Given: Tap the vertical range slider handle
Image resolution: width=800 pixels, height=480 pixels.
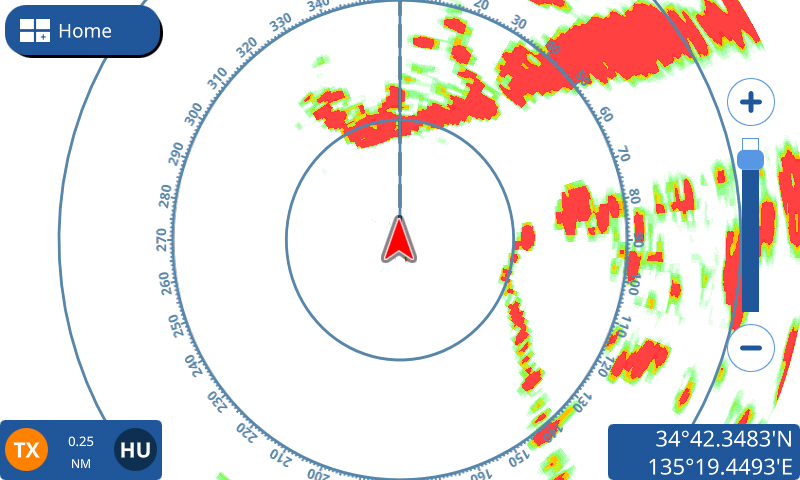Looking at the screenshot, I should click(751, 160).
